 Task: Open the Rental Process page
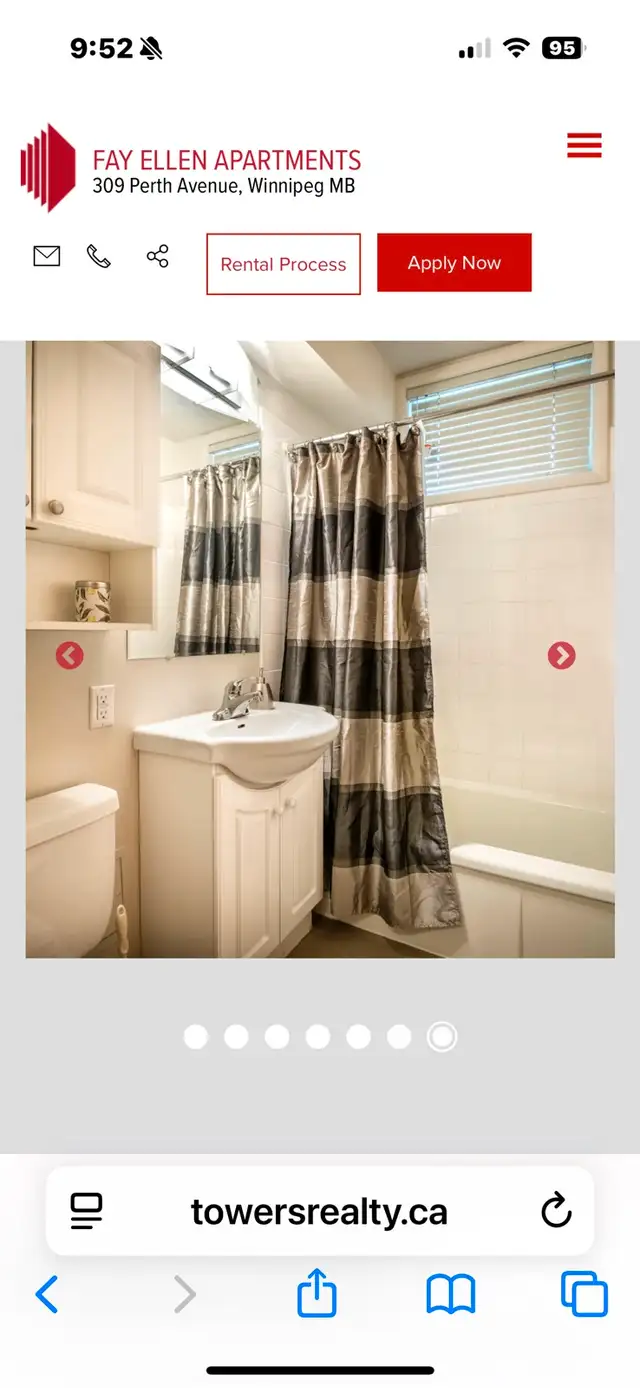[x=283, y=264]
